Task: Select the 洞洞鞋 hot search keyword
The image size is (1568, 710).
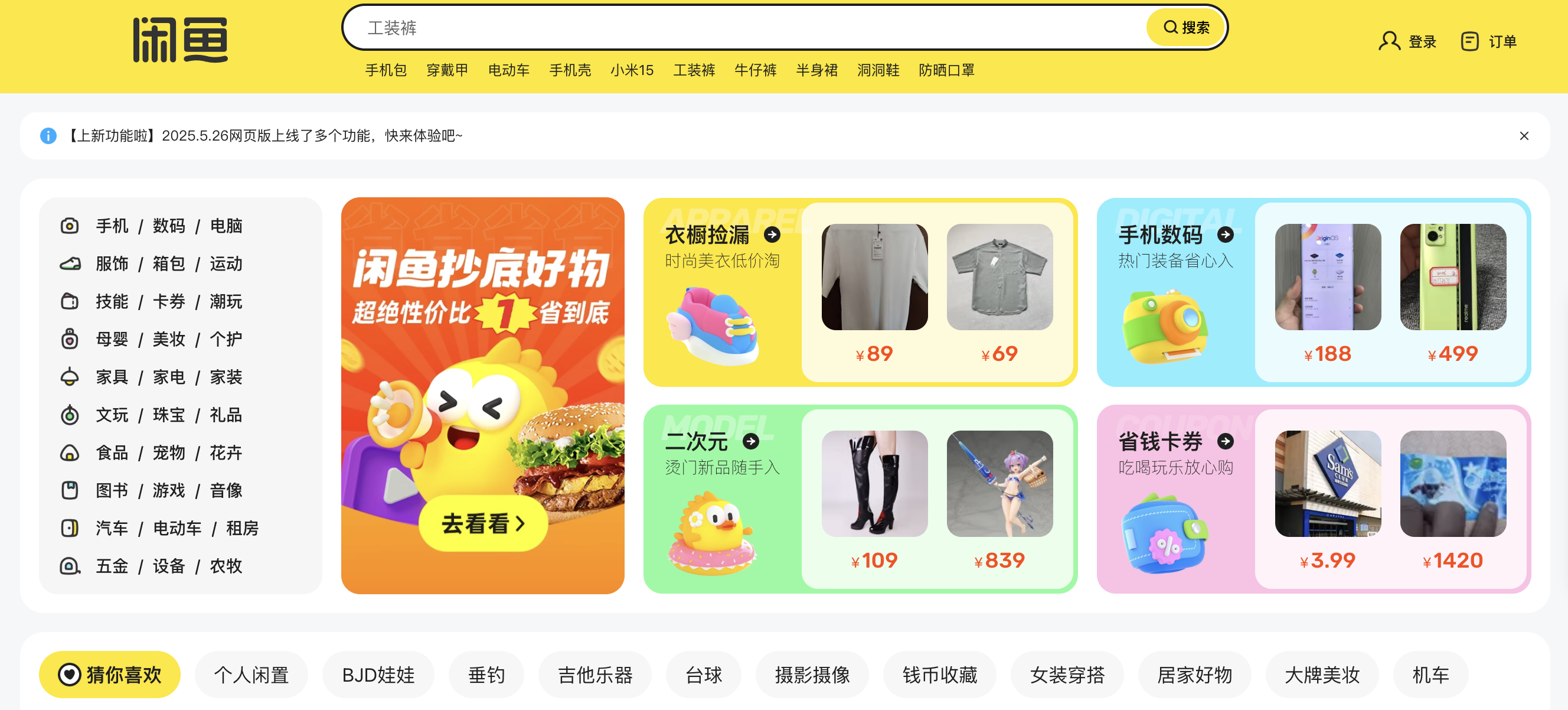Action: click(878, 70)
